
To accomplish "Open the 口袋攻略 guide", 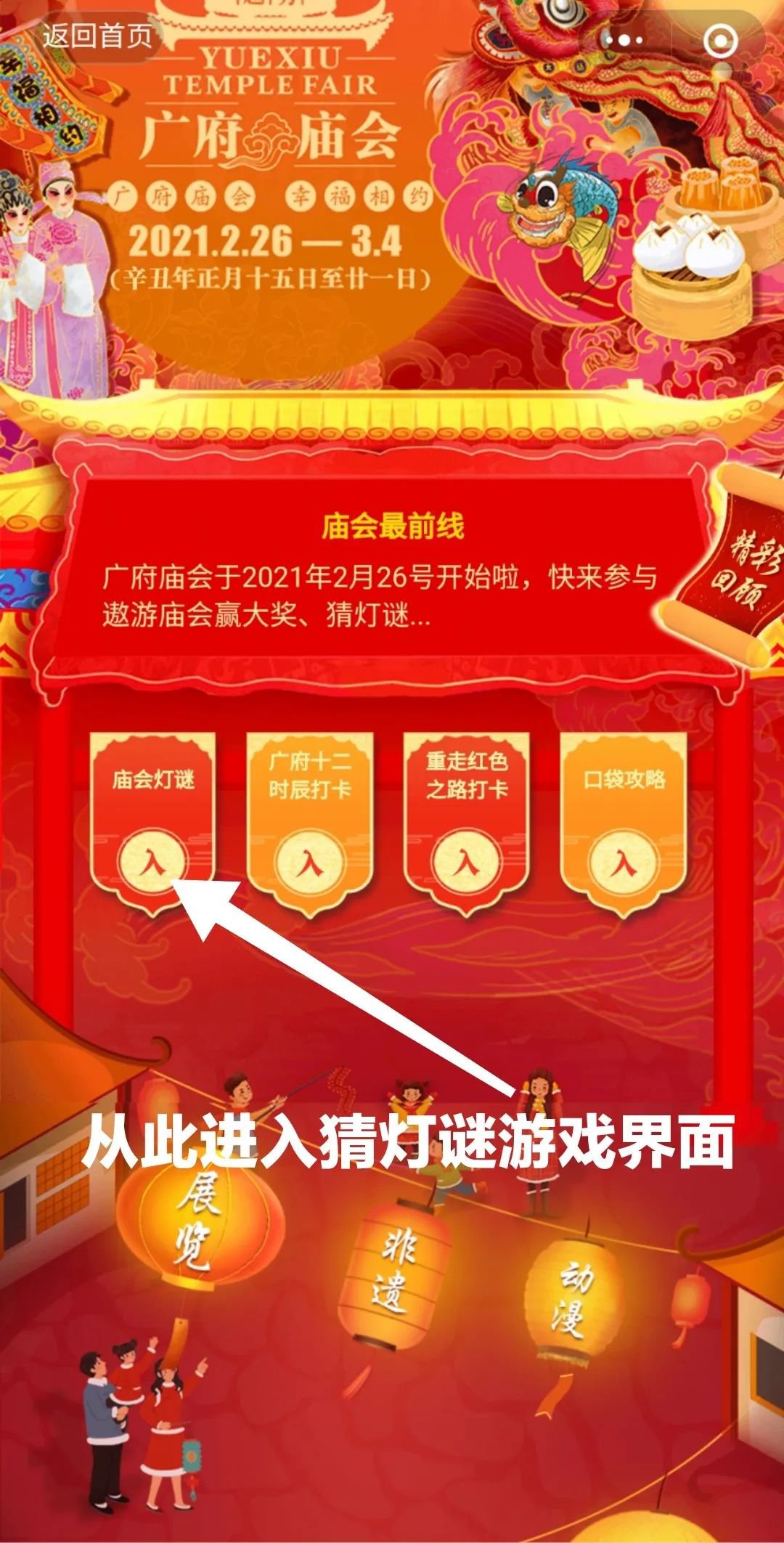I will click(624, 863).
